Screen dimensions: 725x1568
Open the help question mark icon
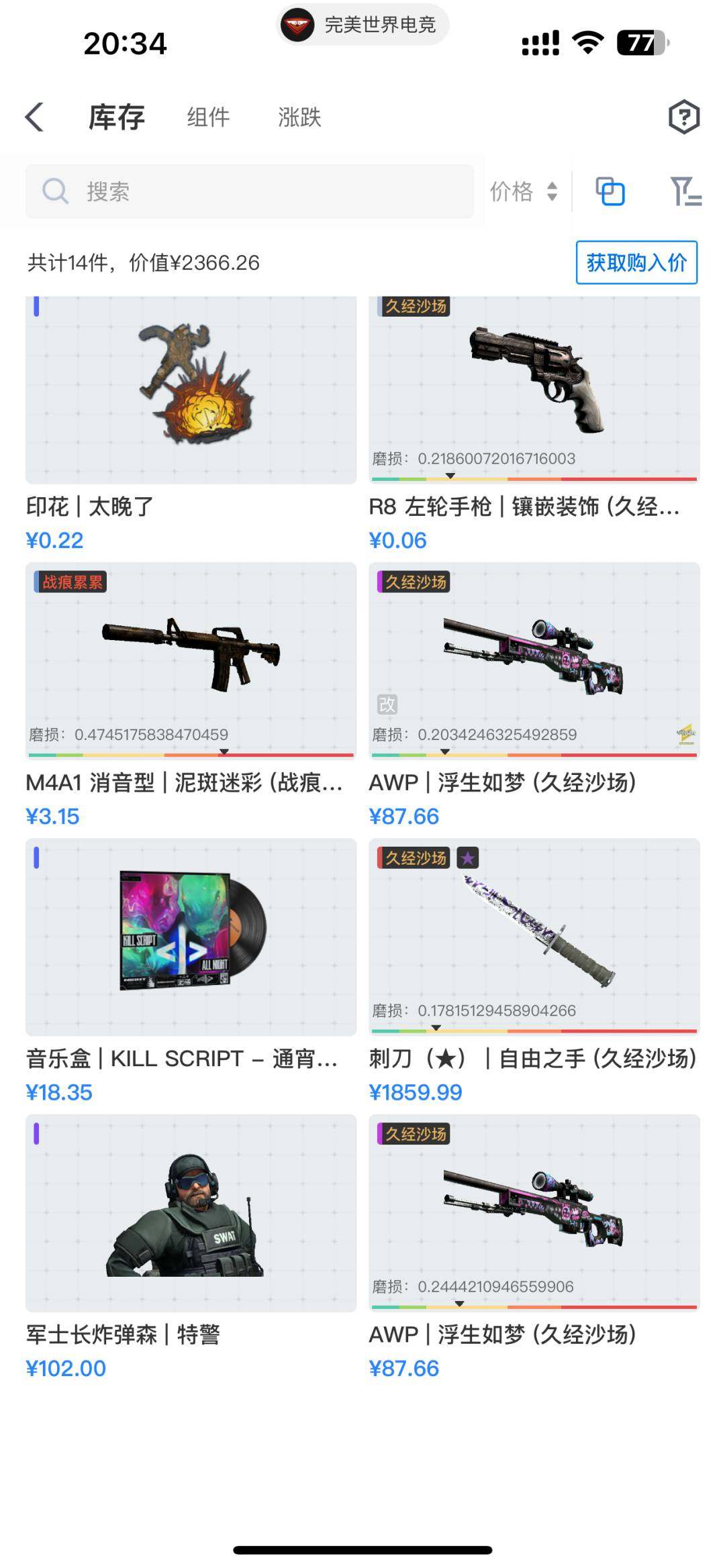pos(683,118)
